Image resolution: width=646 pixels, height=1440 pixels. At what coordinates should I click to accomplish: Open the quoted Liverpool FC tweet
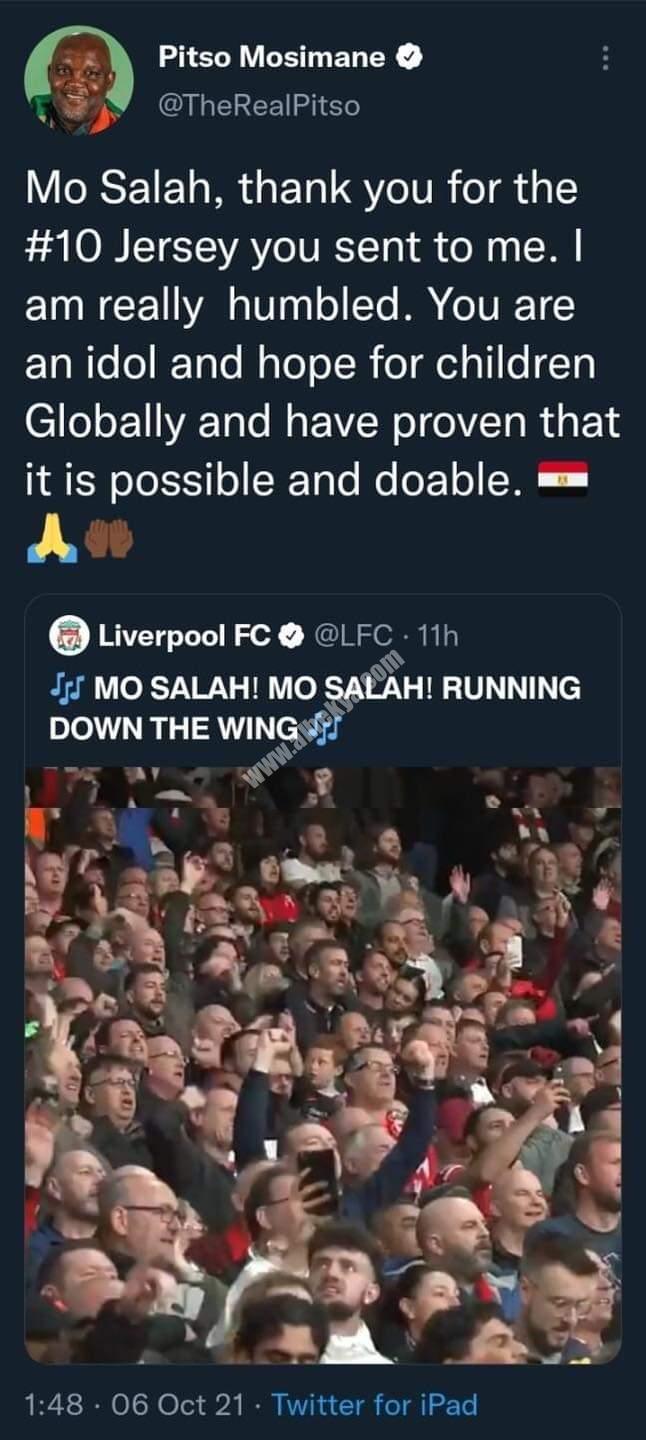click(322, 690)
